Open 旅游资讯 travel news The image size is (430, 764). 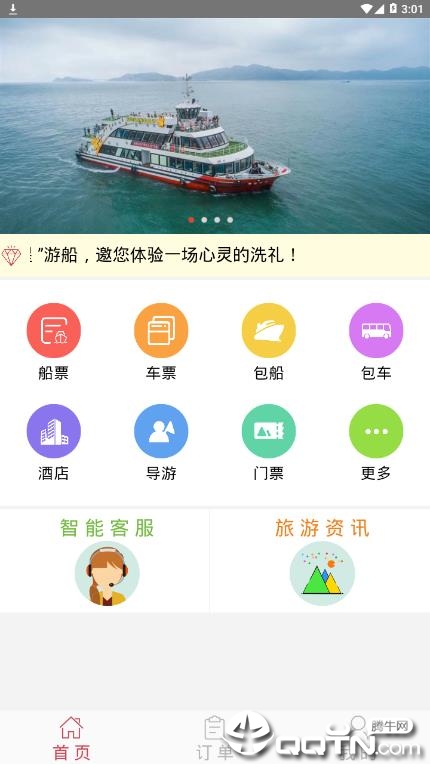point(320,560)
